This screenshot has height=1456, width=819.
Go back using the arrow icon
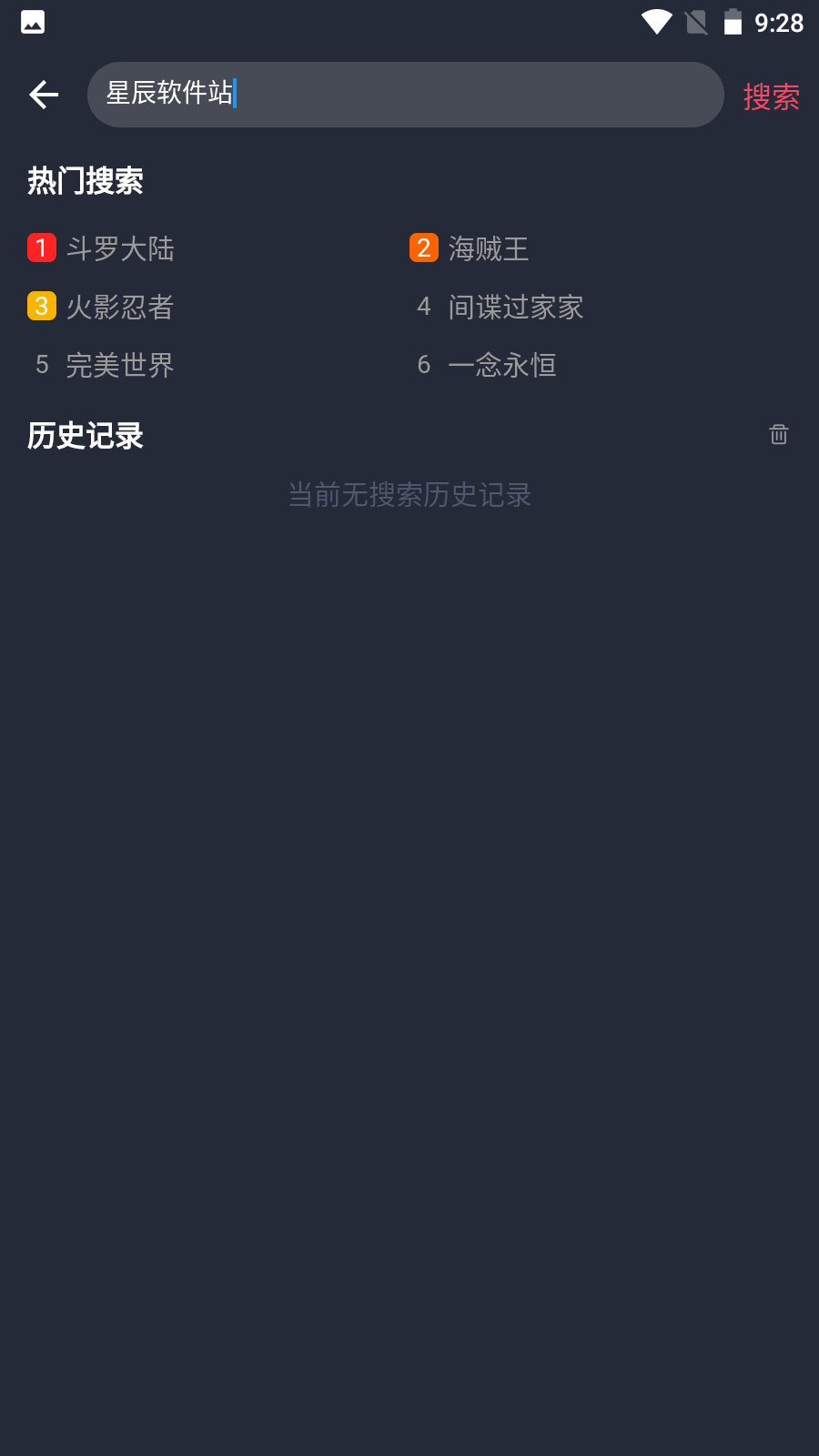click(44, 95)
